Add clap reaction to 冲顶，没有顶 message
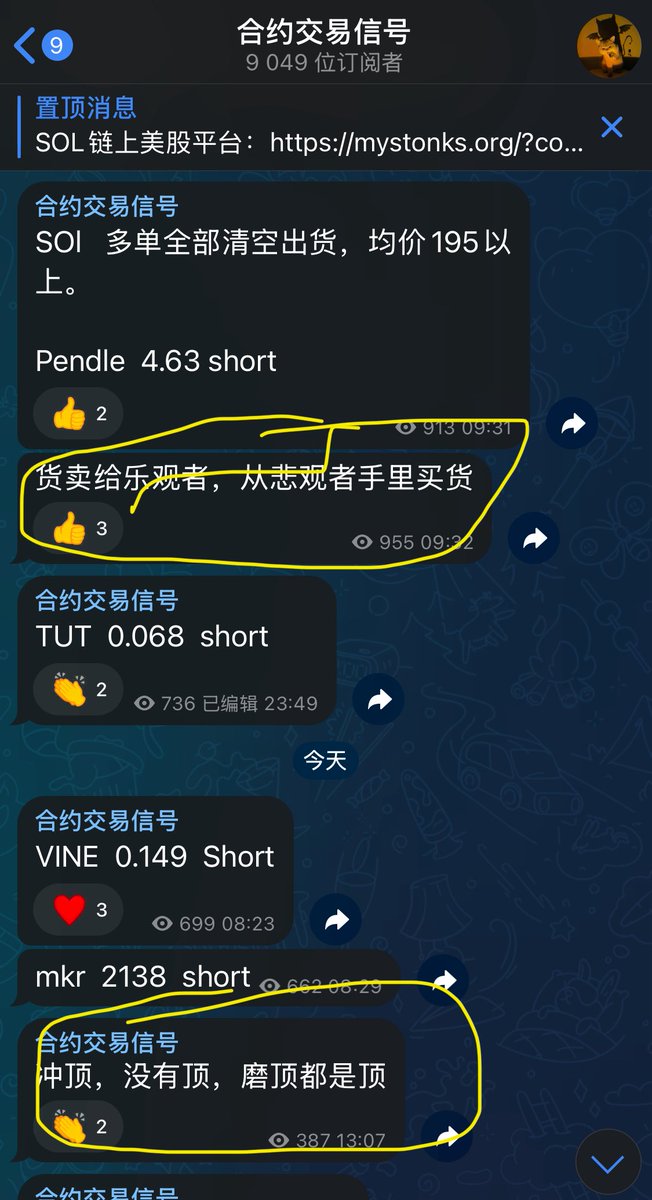The image size is (652, 1200). click(79, 1127)
